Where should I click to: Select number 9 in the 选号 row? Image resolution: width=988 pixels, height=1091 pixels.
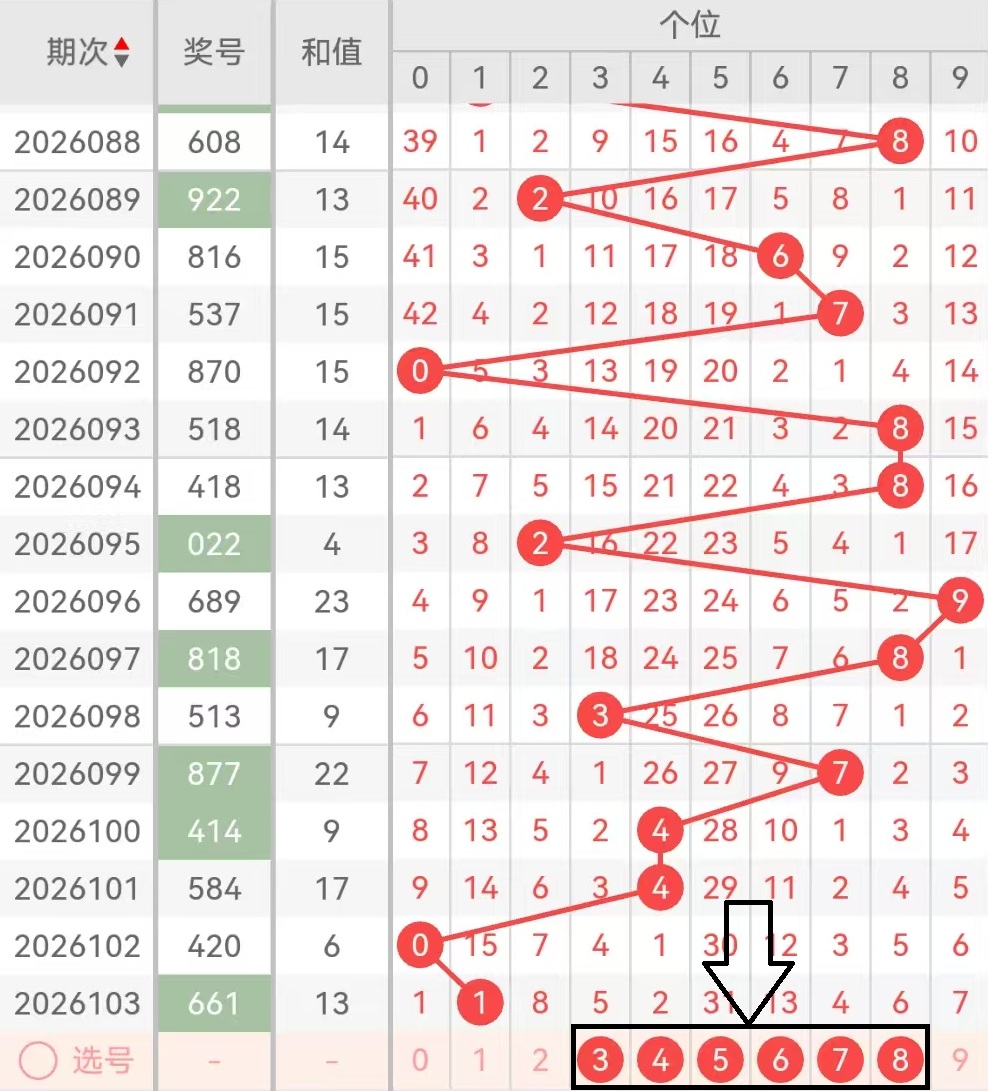pos(960,1060)
